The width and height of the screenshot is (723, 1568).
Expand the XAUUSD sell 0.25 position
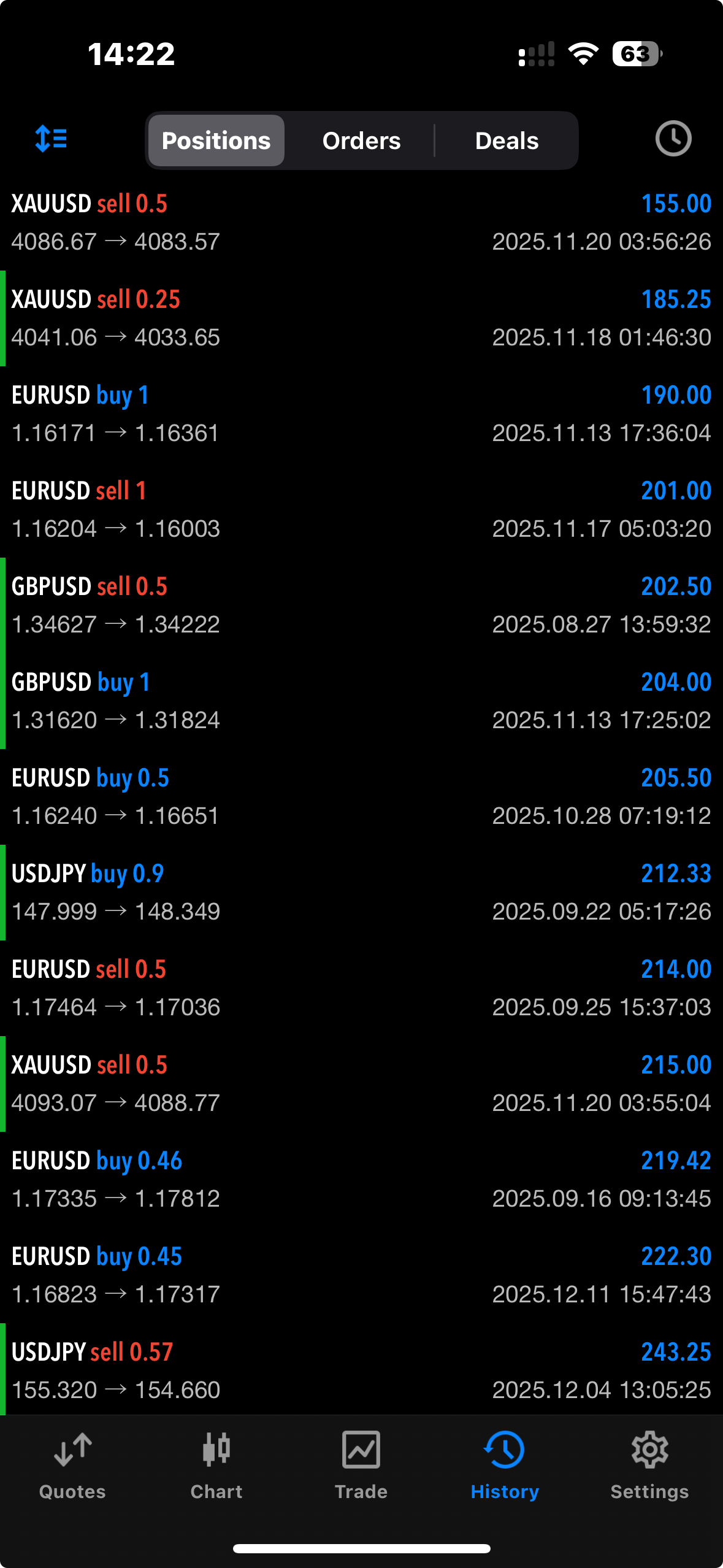coord(361,318)
